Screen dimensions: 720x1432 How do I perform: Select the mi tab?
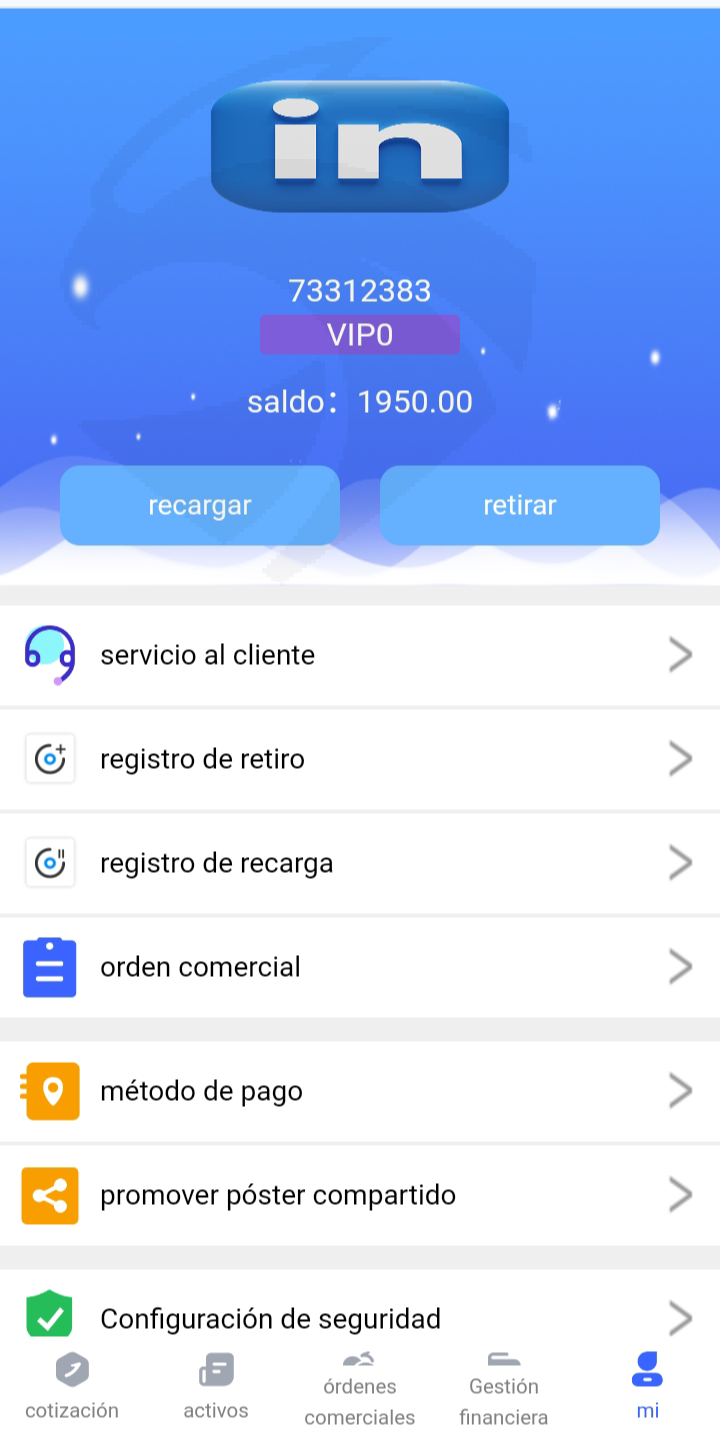(648, 1387)
